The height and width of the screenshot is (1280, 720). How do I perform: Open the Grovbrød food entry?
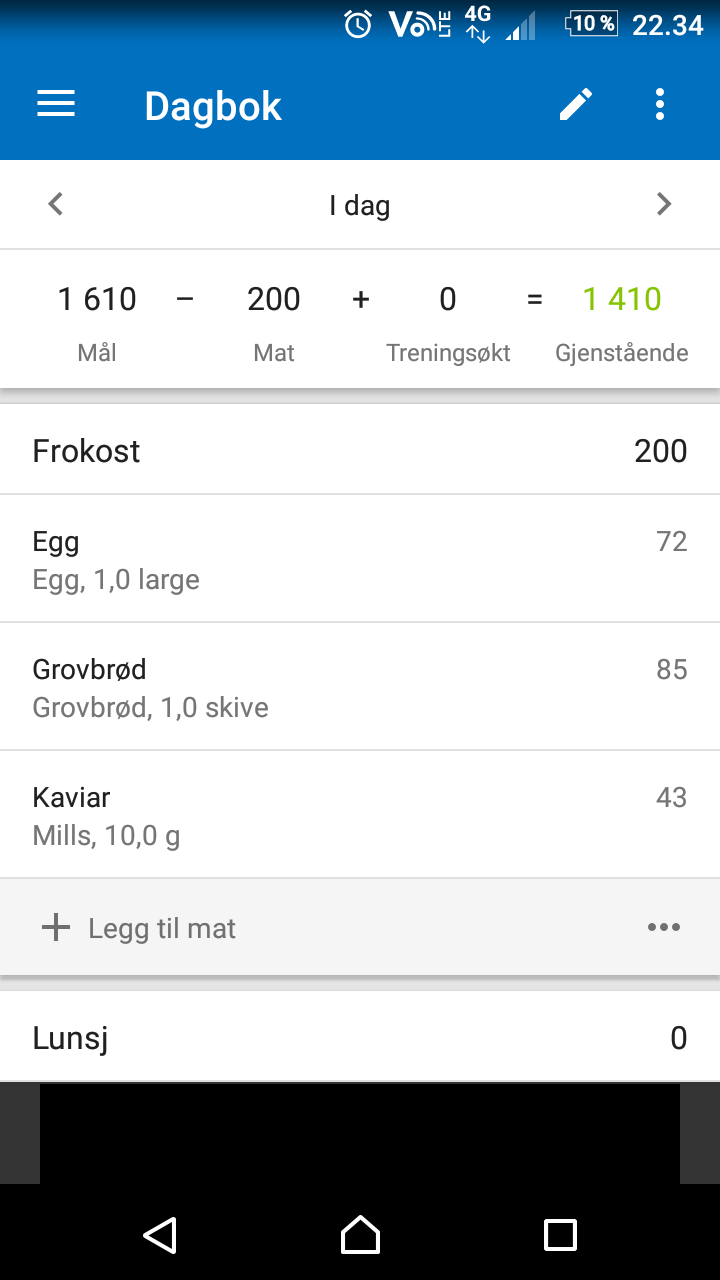[x=360, y=687]
